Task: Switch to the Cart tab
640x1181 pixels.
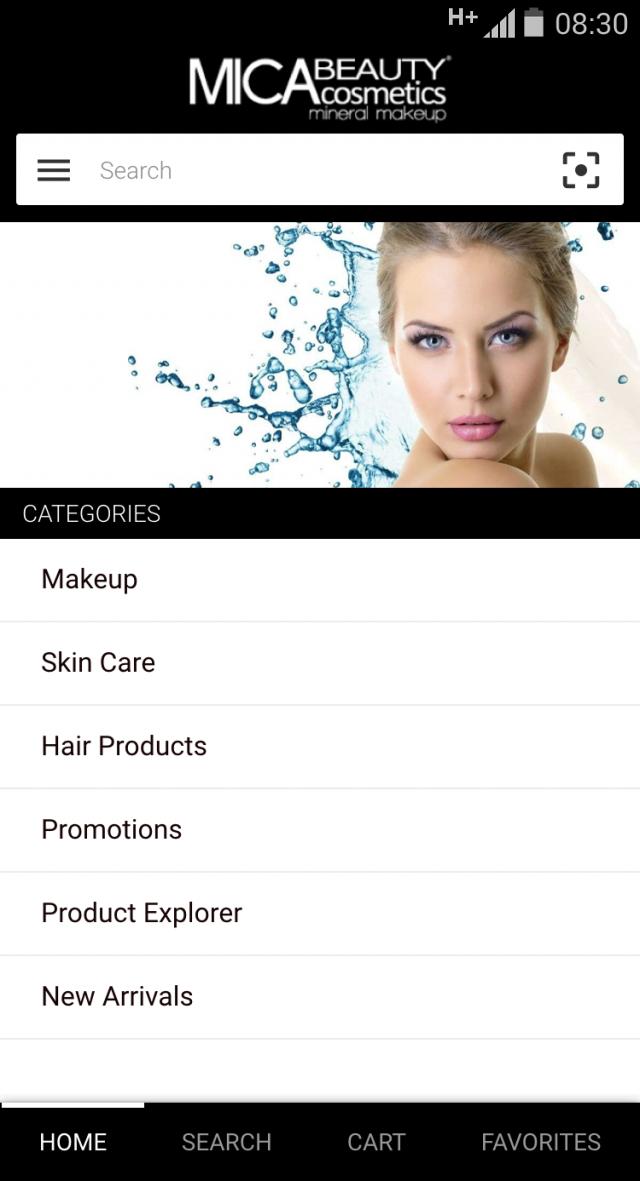Action: tap(376, 1142)
